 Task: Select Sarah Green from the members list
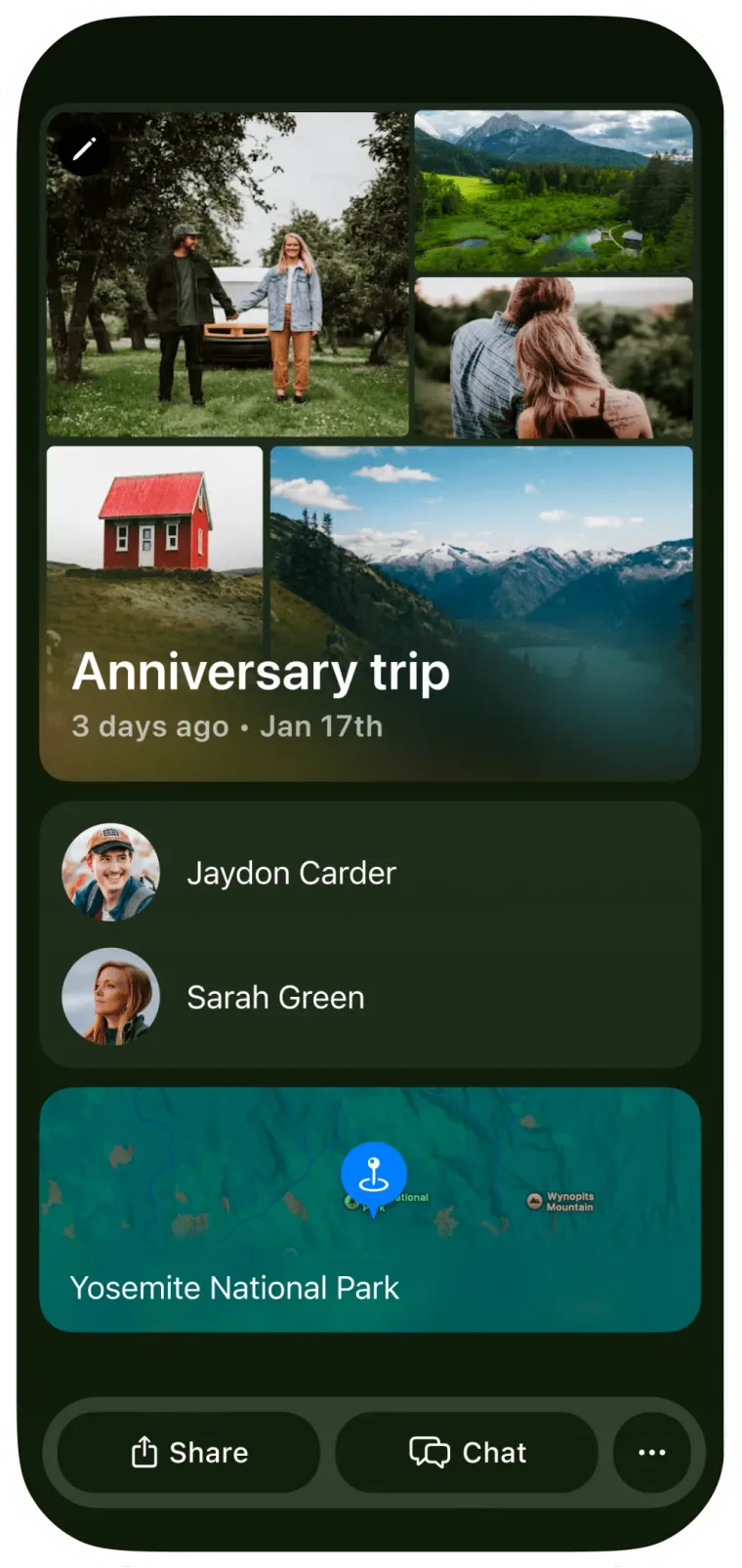(276, 996)
